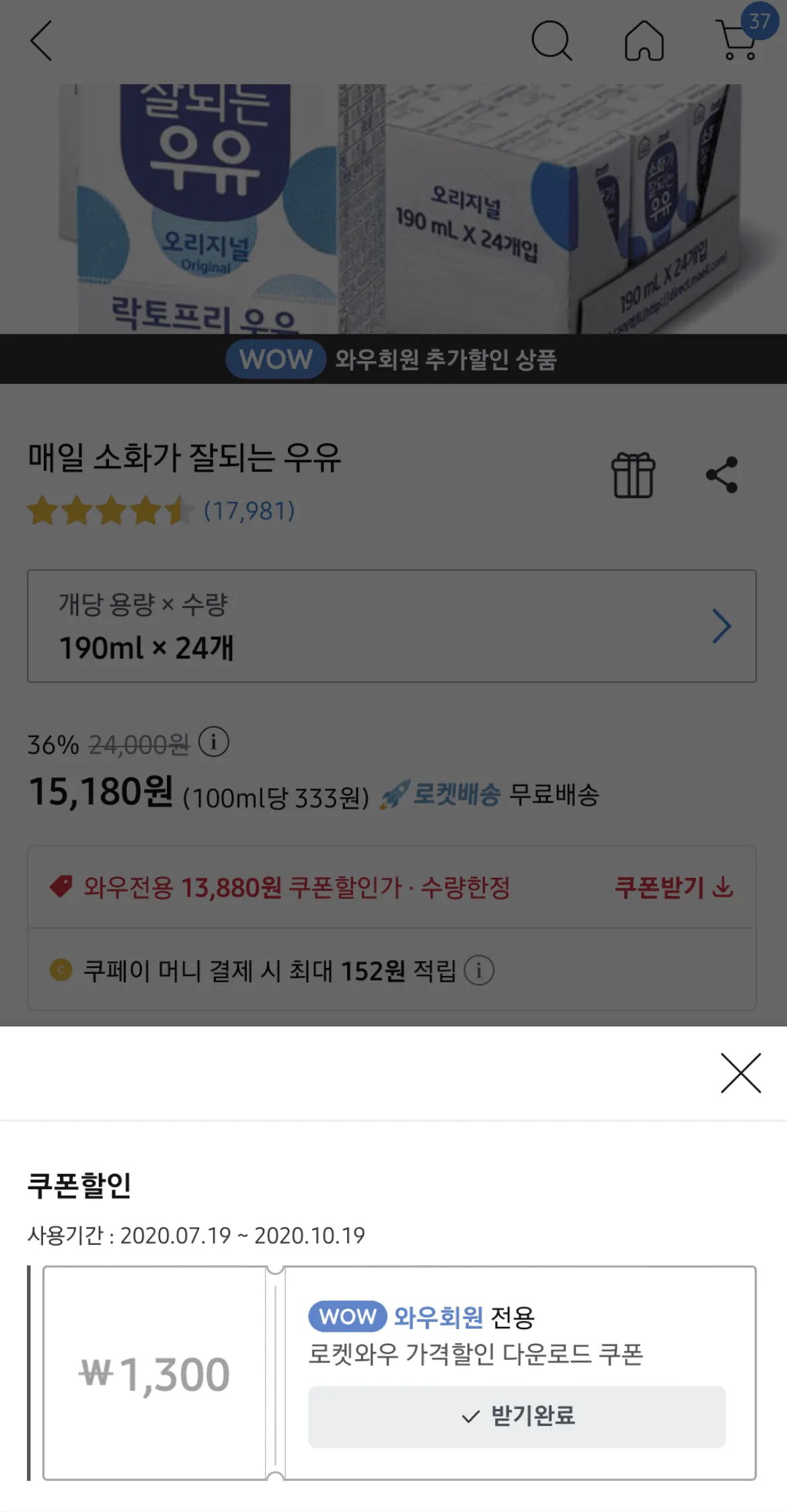Tap the 받기완료 coupon button
Viewport: 787px width, 1512px height.
pyautogui.click(x=517, y=1416)
